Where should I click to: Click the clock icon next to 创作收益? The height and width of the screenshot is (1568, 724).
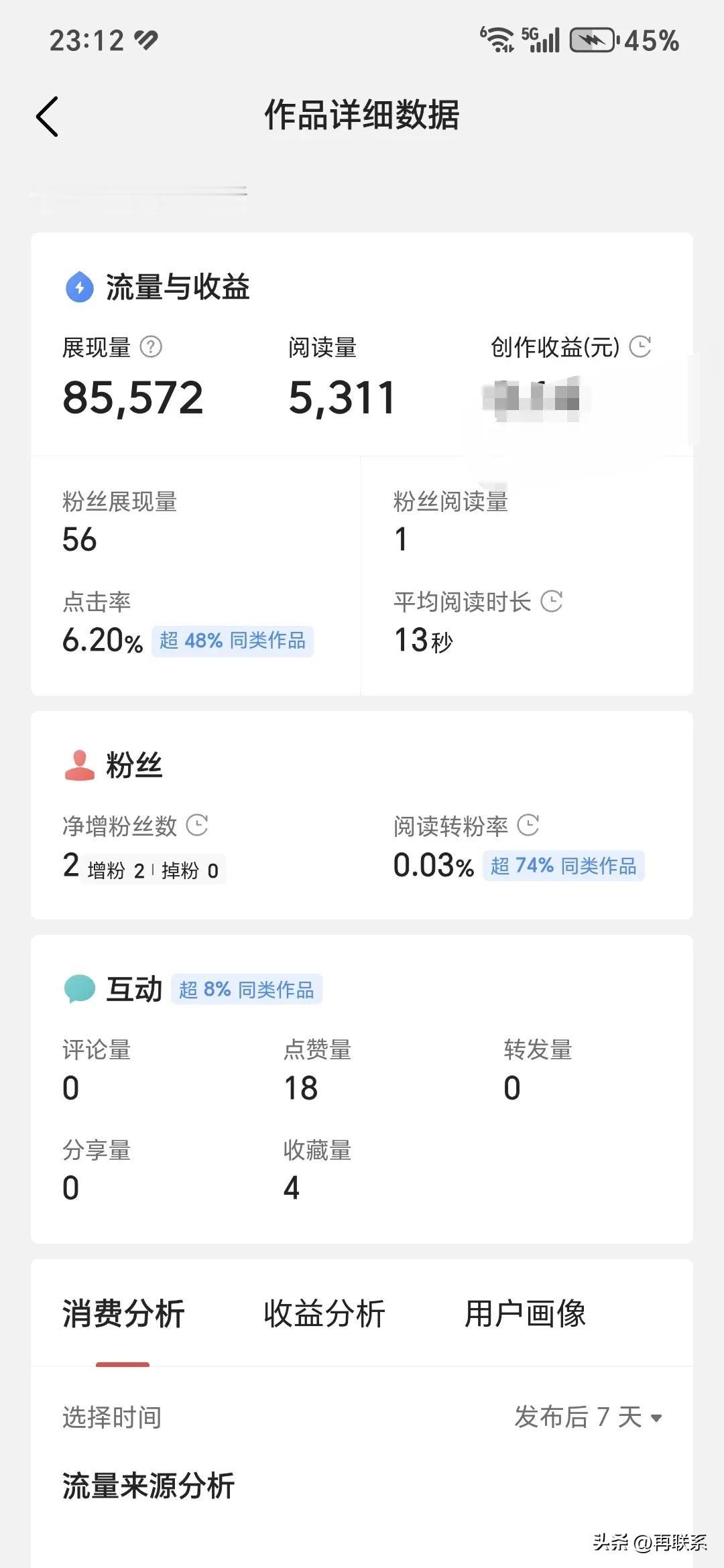click(640, 346)
